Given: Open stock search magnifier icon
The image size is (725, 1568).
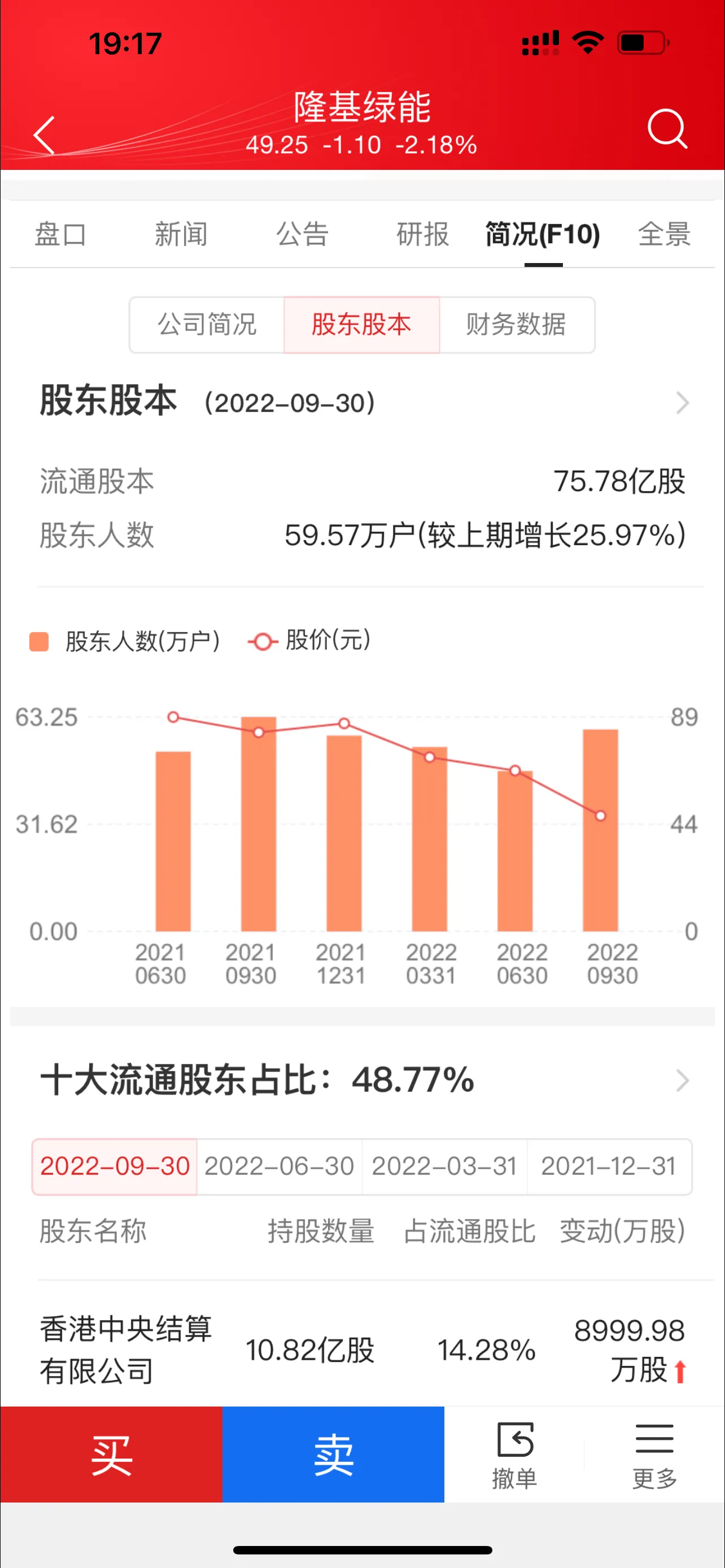Looking at the screenshot, I should [667, 129].
